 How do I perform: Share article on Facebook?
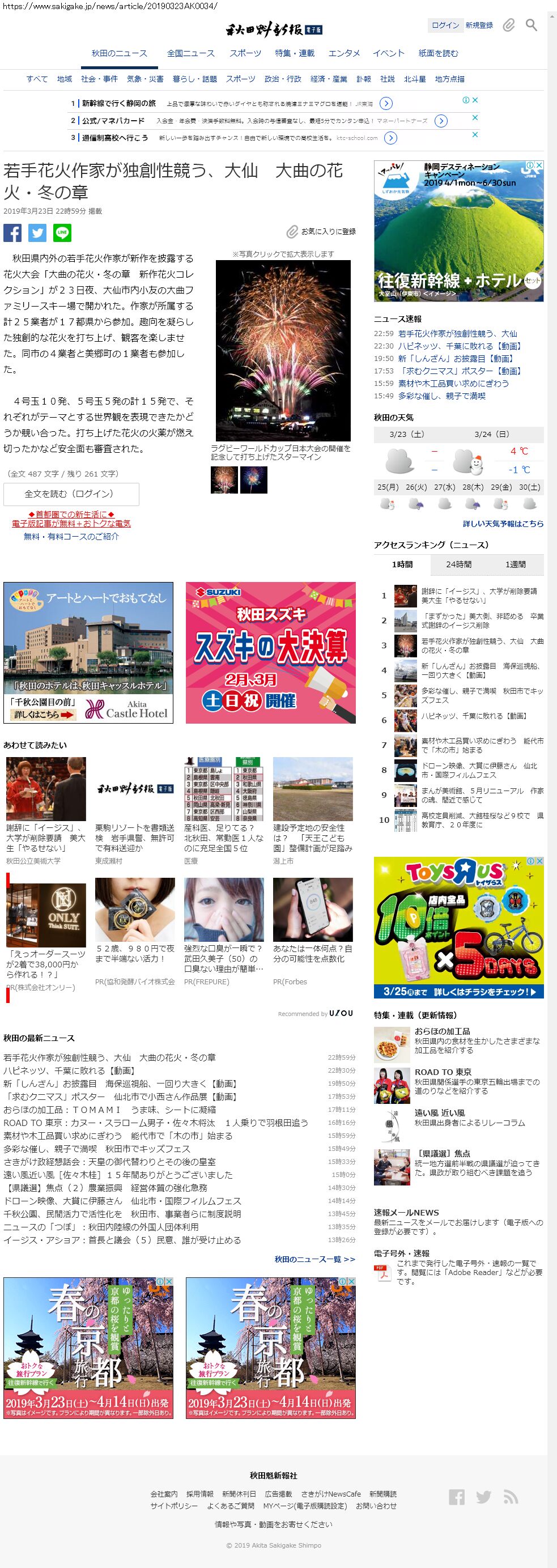[12, 232]
